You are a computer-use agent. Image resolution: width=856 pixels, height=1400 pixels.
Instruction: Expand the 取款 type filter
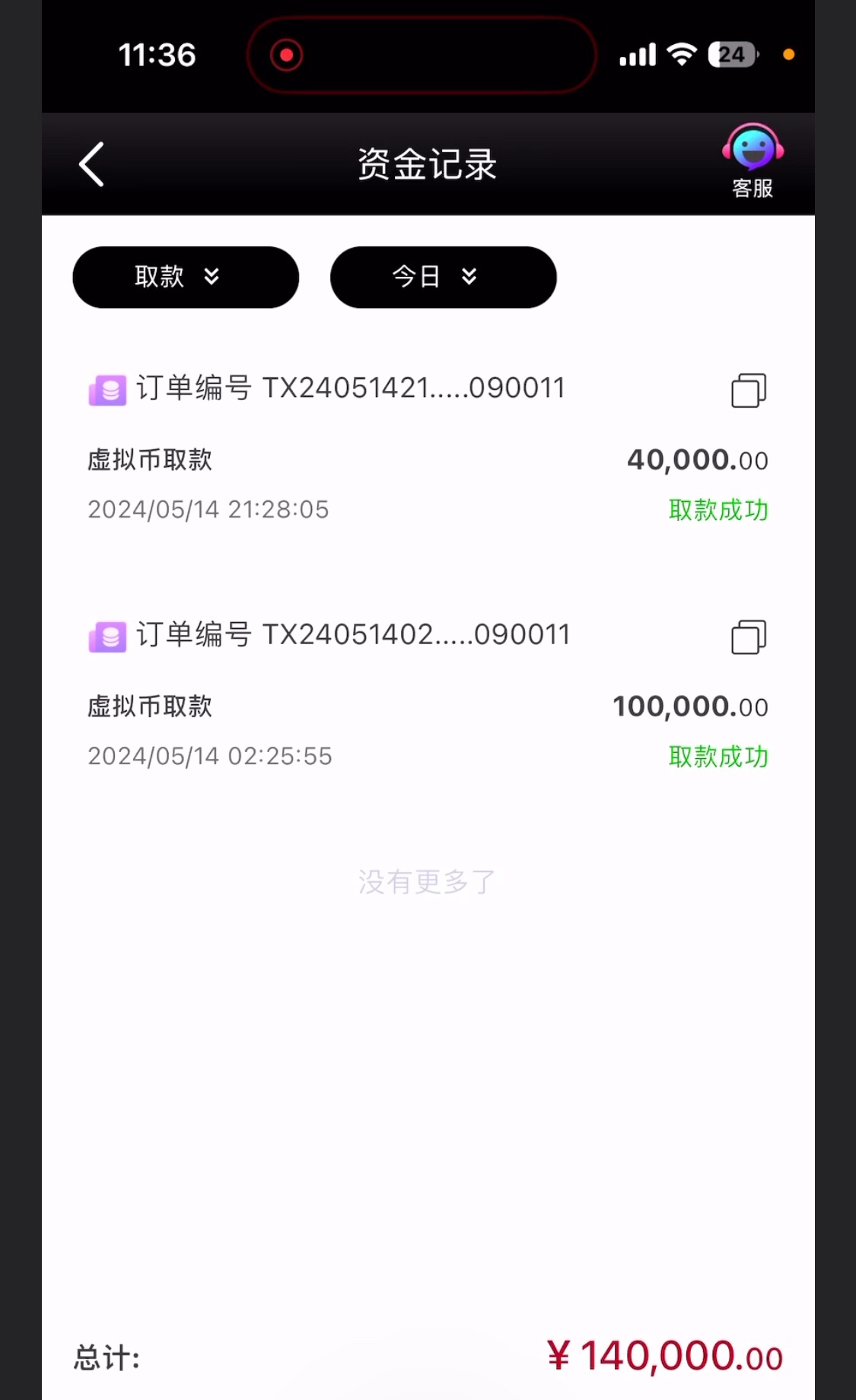(x=186, y=277)
